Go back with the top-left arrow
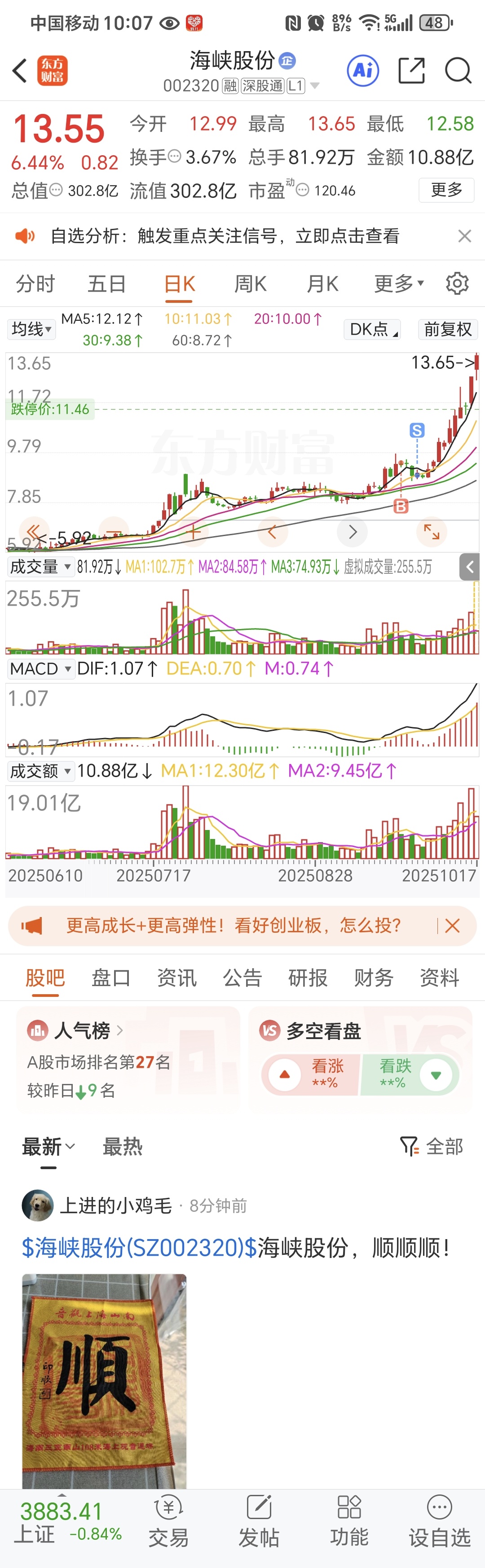Screen dimensions: 485x1568 pos(19,70)
